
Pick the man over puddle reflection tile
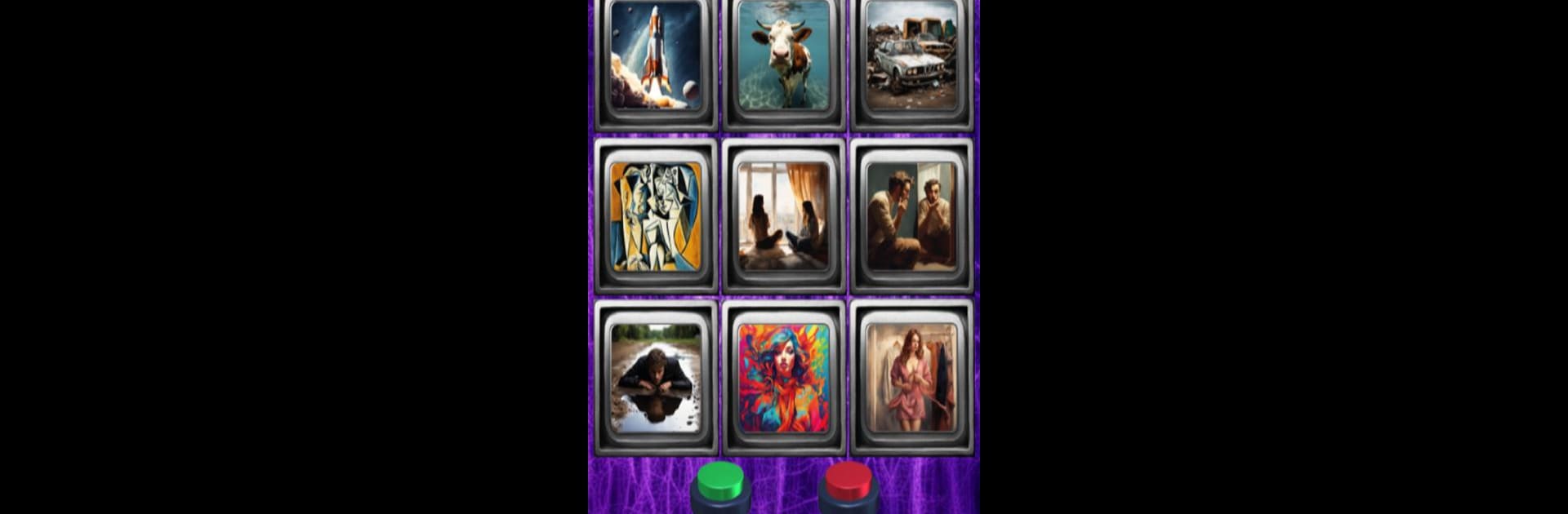656,378
